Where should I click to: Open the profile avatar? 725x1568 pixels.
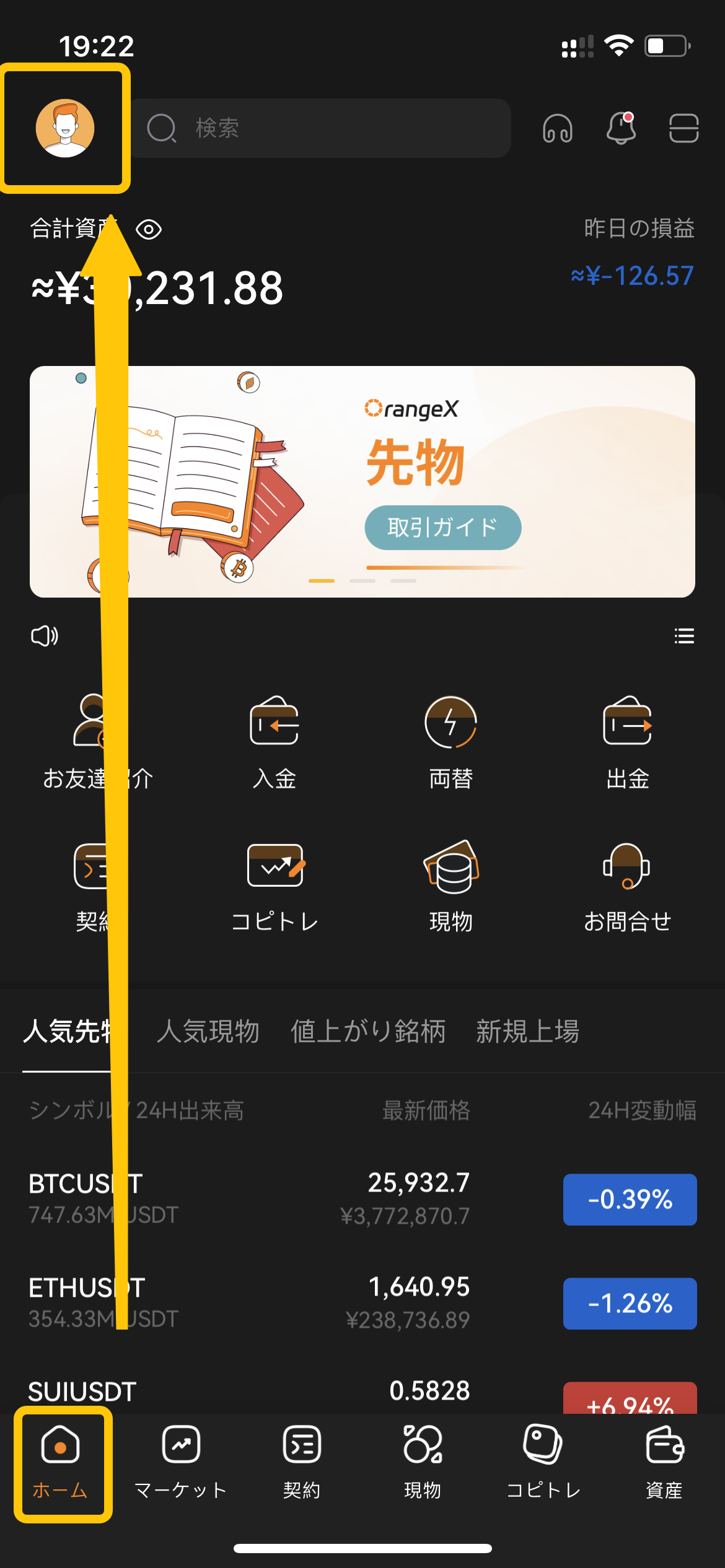[x=65, y=128]
